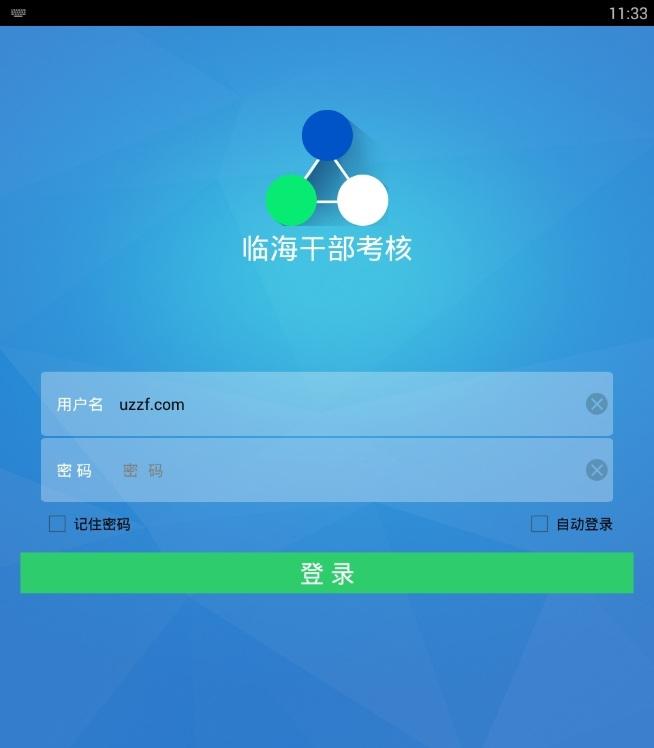Clear the username field text

point(596,404)
